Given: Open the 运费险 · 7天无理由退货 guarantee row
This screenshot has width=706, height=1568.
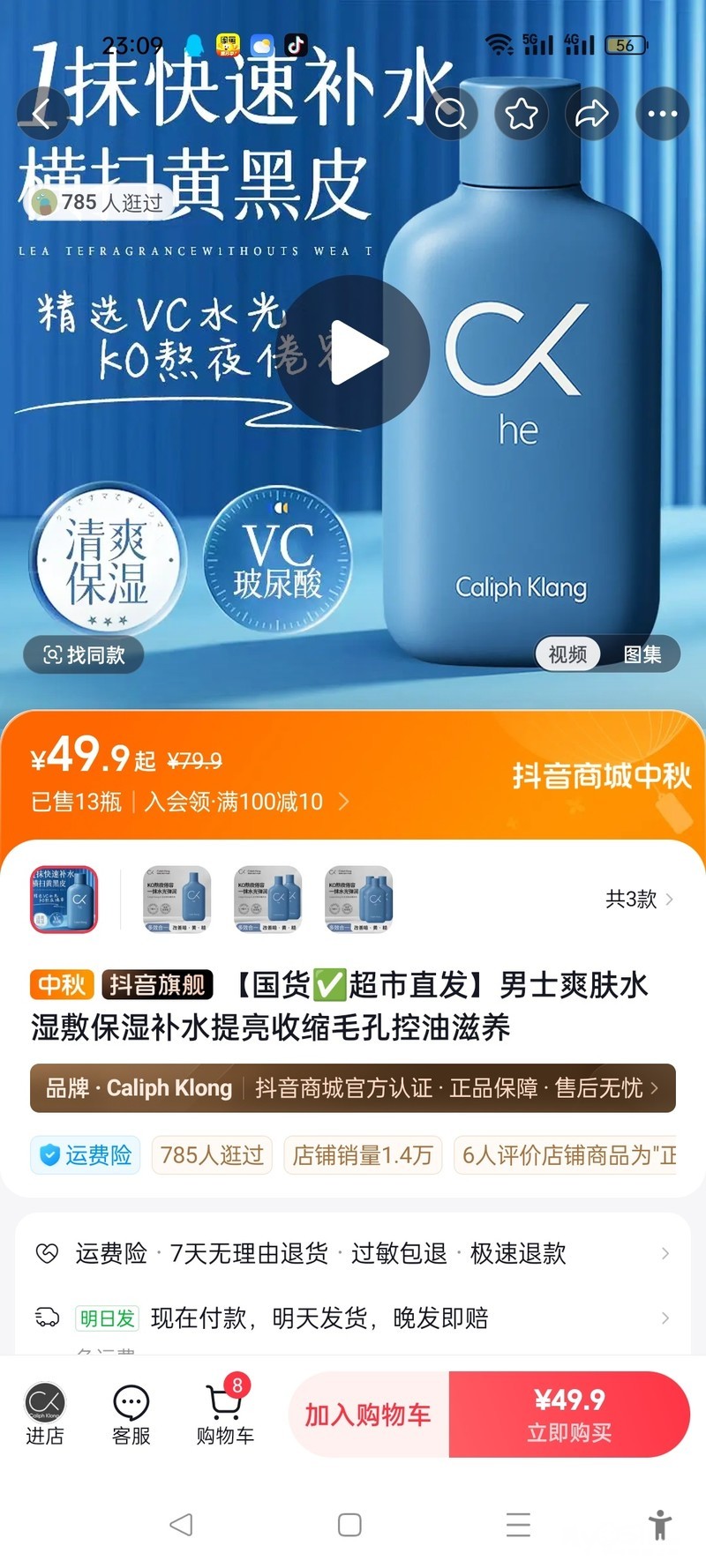Looking at the screenshot, I should (353, 1253).
